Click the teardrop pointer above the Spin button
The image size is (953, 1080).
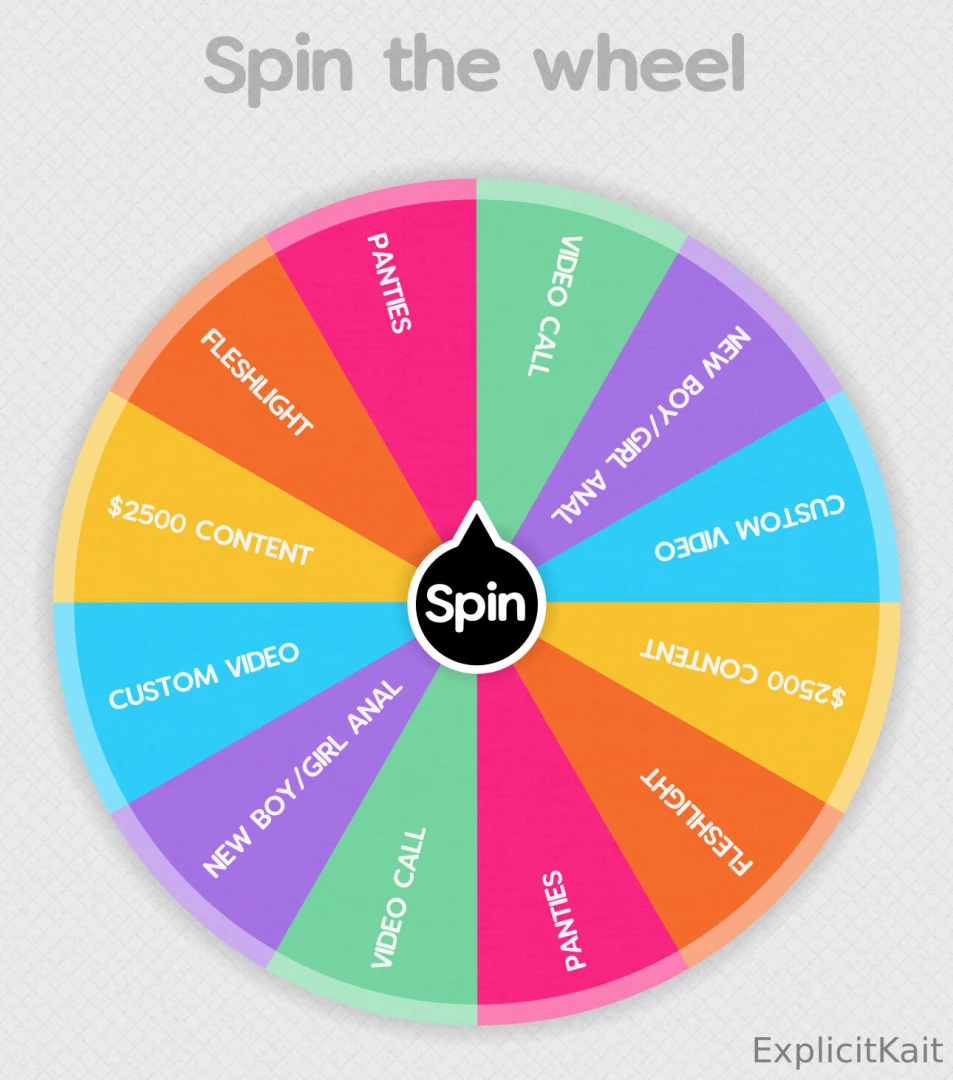pos(476,530)
